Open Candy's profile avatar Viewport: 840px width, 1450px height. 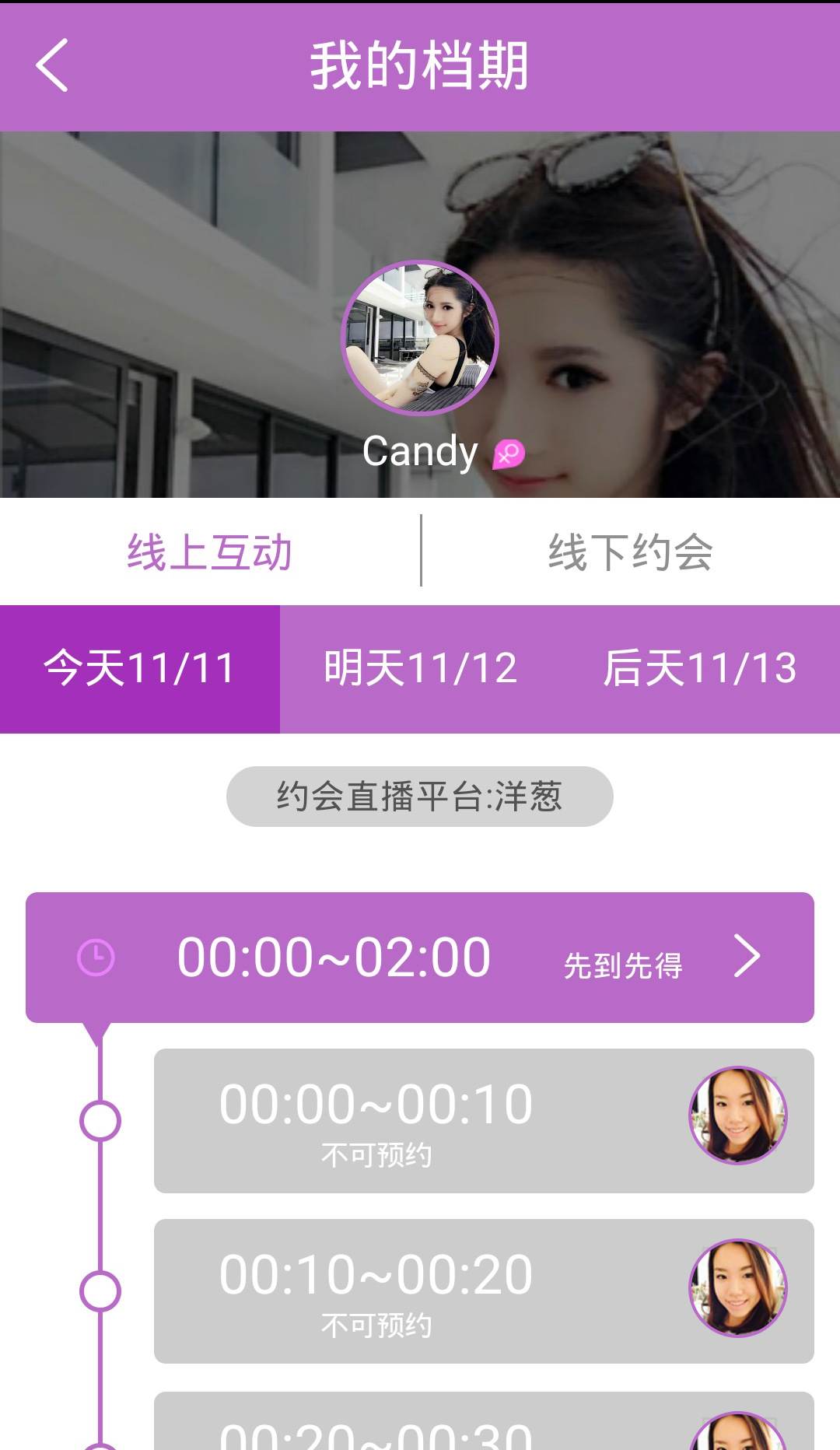[x=420, y=338]
